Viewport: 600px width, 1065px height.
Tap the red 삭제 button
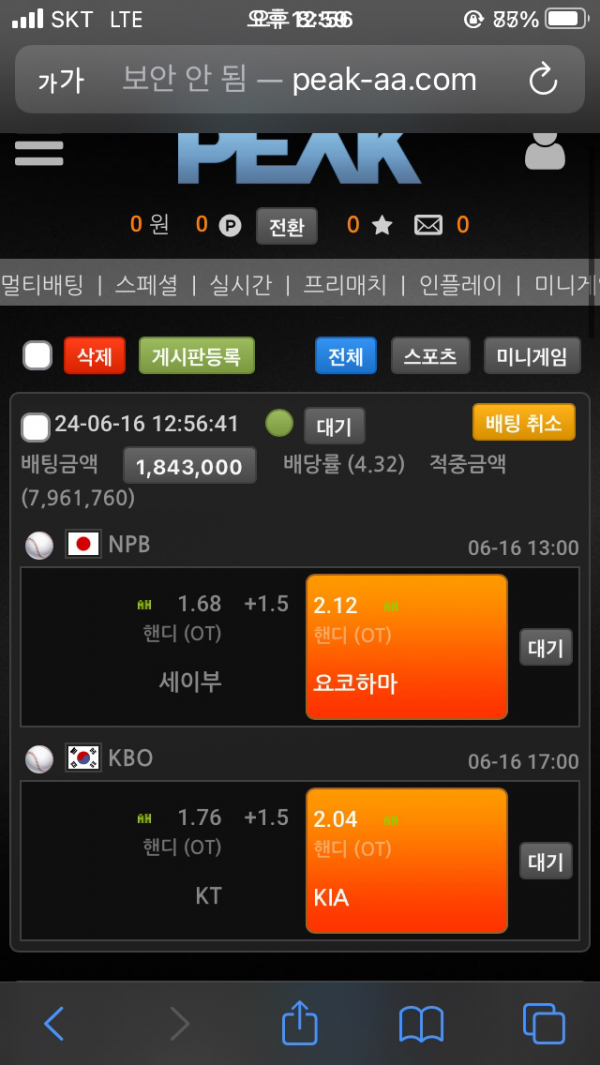point(95,356)
